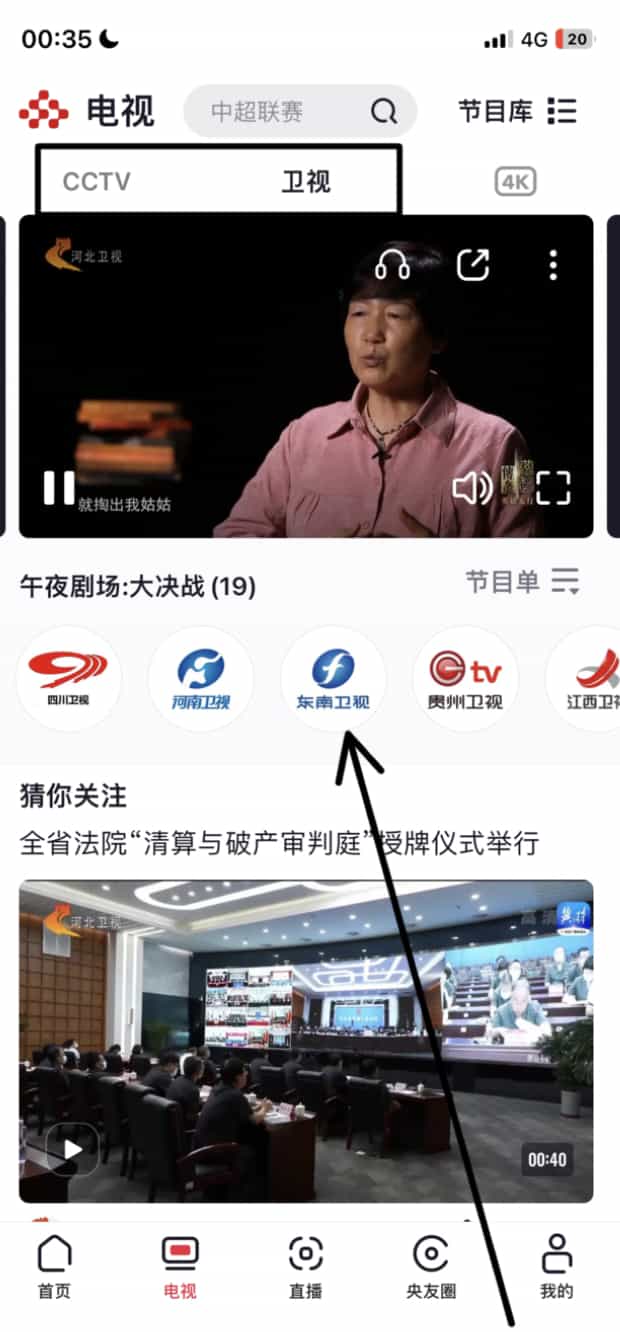
Task: Select the 东南卫视 channel
Action: (333, 679)
